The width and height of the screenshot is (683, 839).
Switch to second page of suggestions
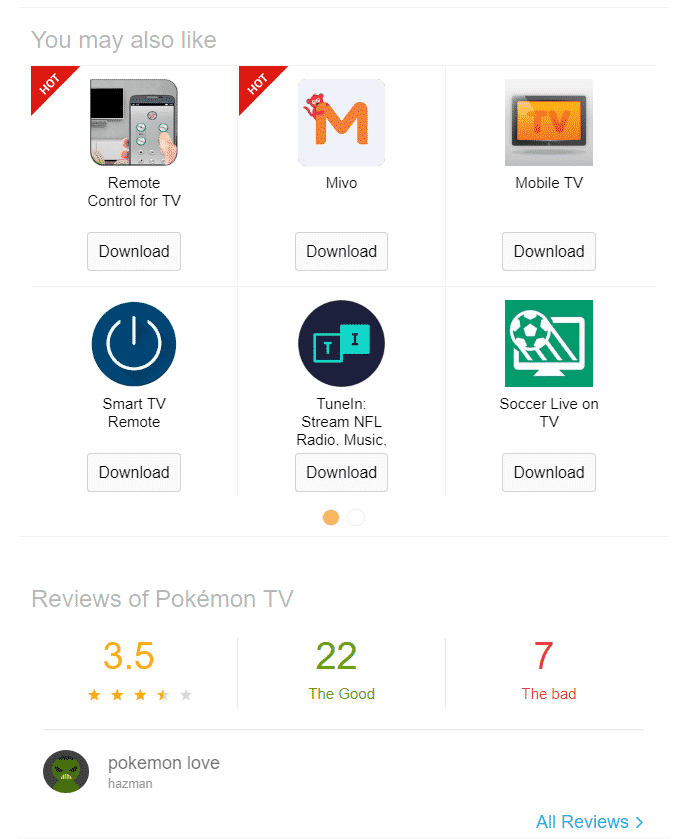tap(356, 518)
